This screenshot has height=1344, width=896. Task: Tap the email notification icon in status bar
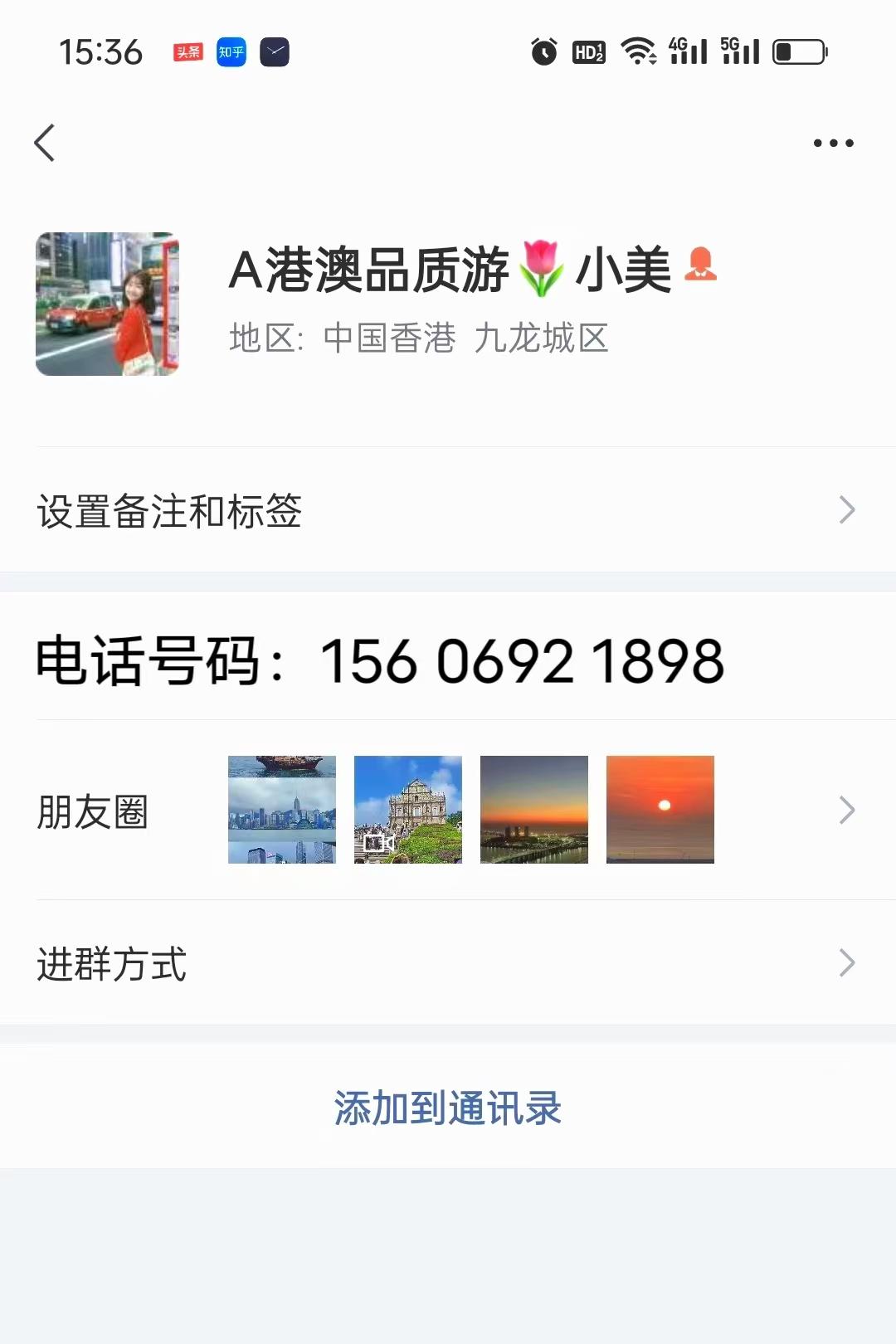[x=276, y=51]
